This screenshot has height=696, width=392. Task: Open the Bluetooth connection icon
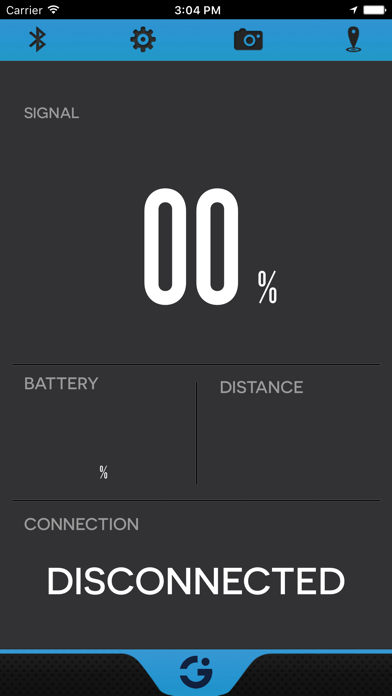point(38,40)
